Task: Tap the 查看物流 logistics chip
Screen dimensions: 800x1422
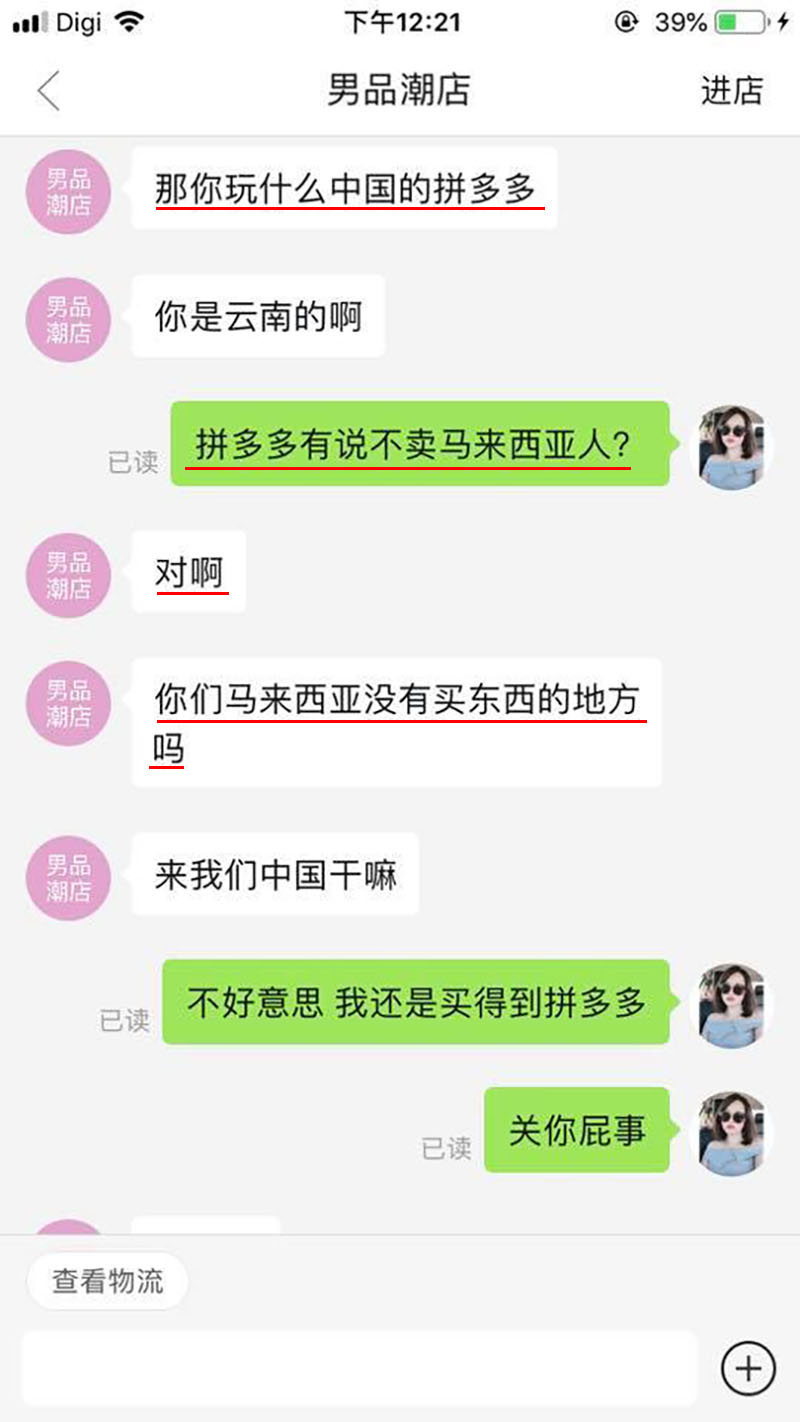Action: (107, 1281)
